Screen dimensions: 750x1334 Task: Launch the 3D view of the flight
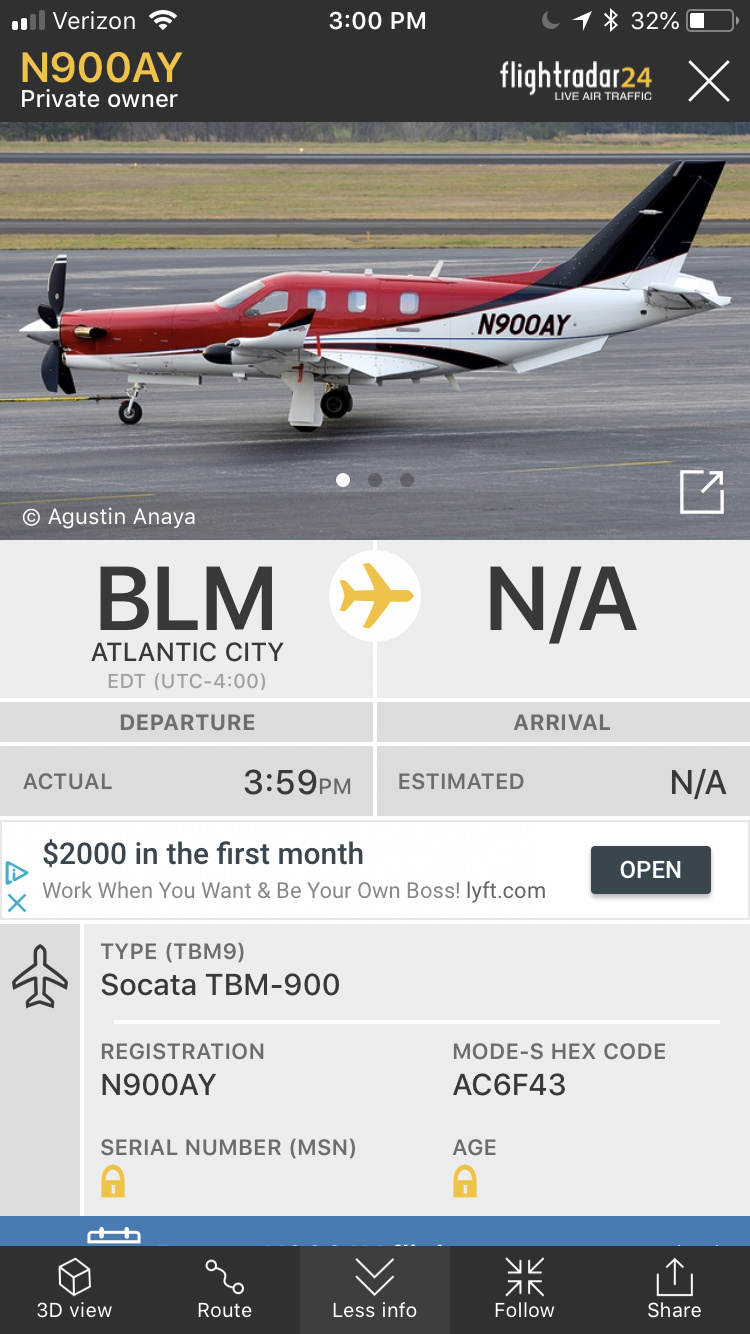tap(74, 1290)
